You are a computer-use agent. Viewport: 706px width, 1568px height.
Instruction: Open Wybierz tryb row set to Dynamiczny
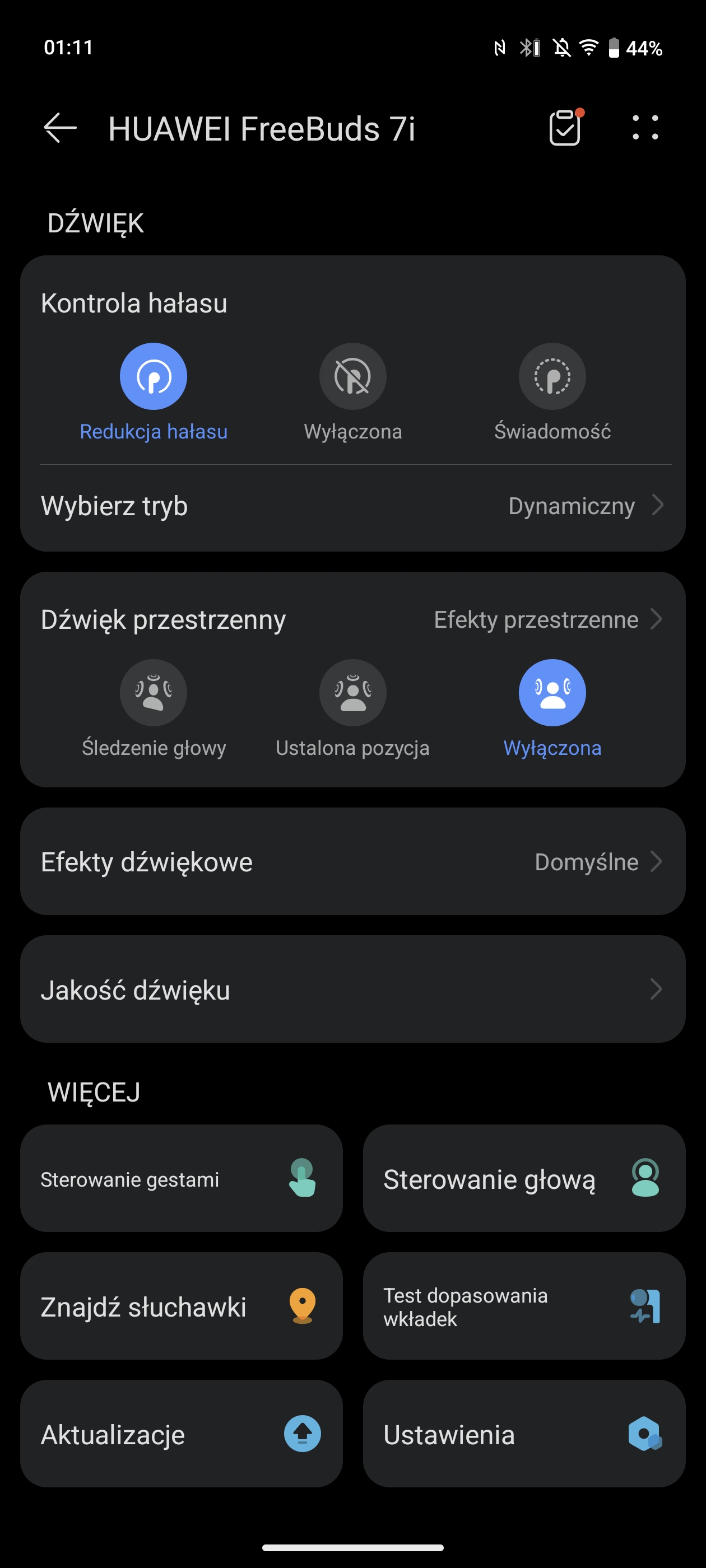pos(352,506)
